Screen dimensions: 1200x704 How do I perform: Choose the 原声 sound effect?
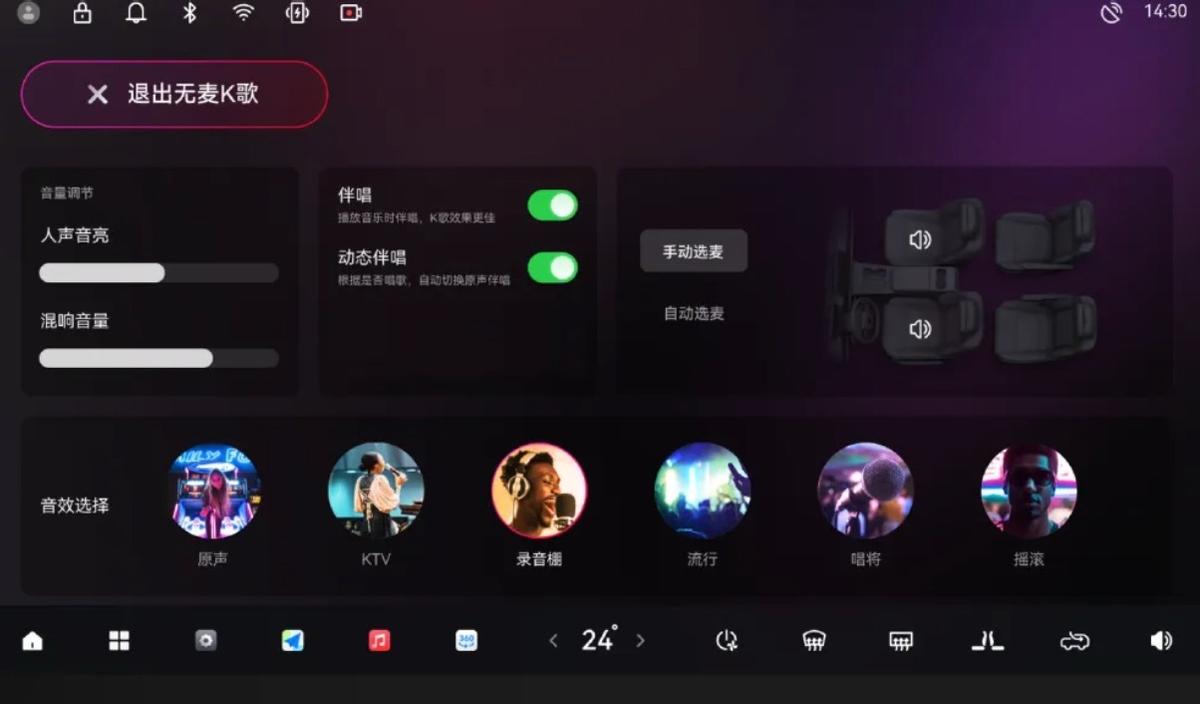(x=213, y=492)
